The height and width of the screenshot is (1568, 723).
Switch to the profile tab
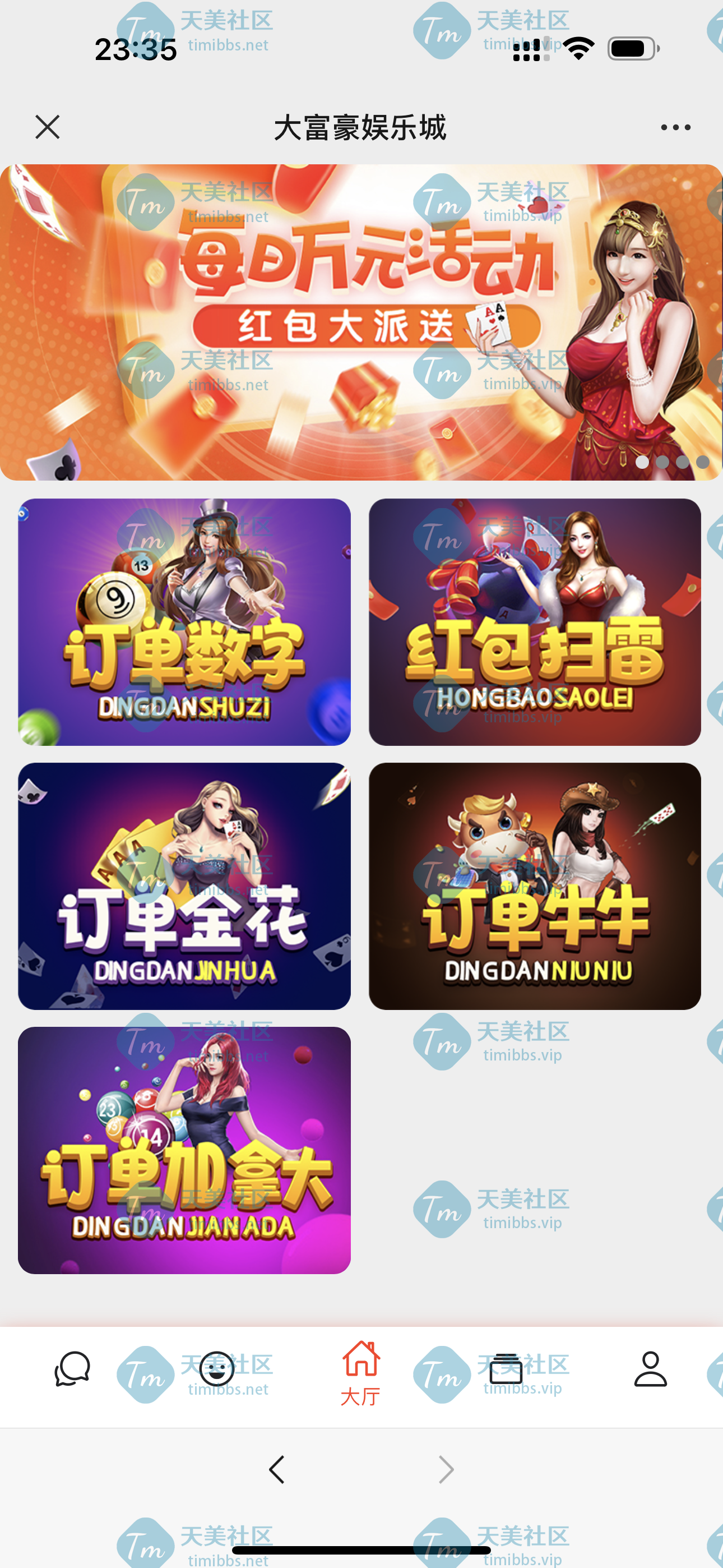pyautogui.click(x=651, y=1369)
